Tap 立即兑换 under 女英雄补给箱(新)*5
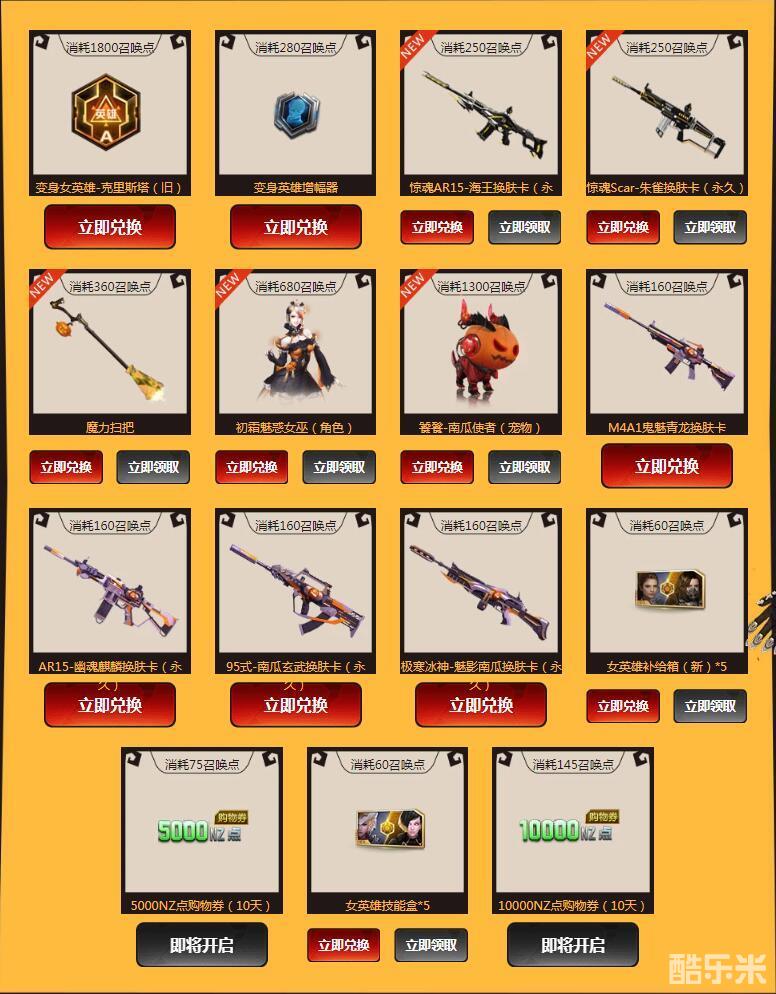 tap(623, 706)
